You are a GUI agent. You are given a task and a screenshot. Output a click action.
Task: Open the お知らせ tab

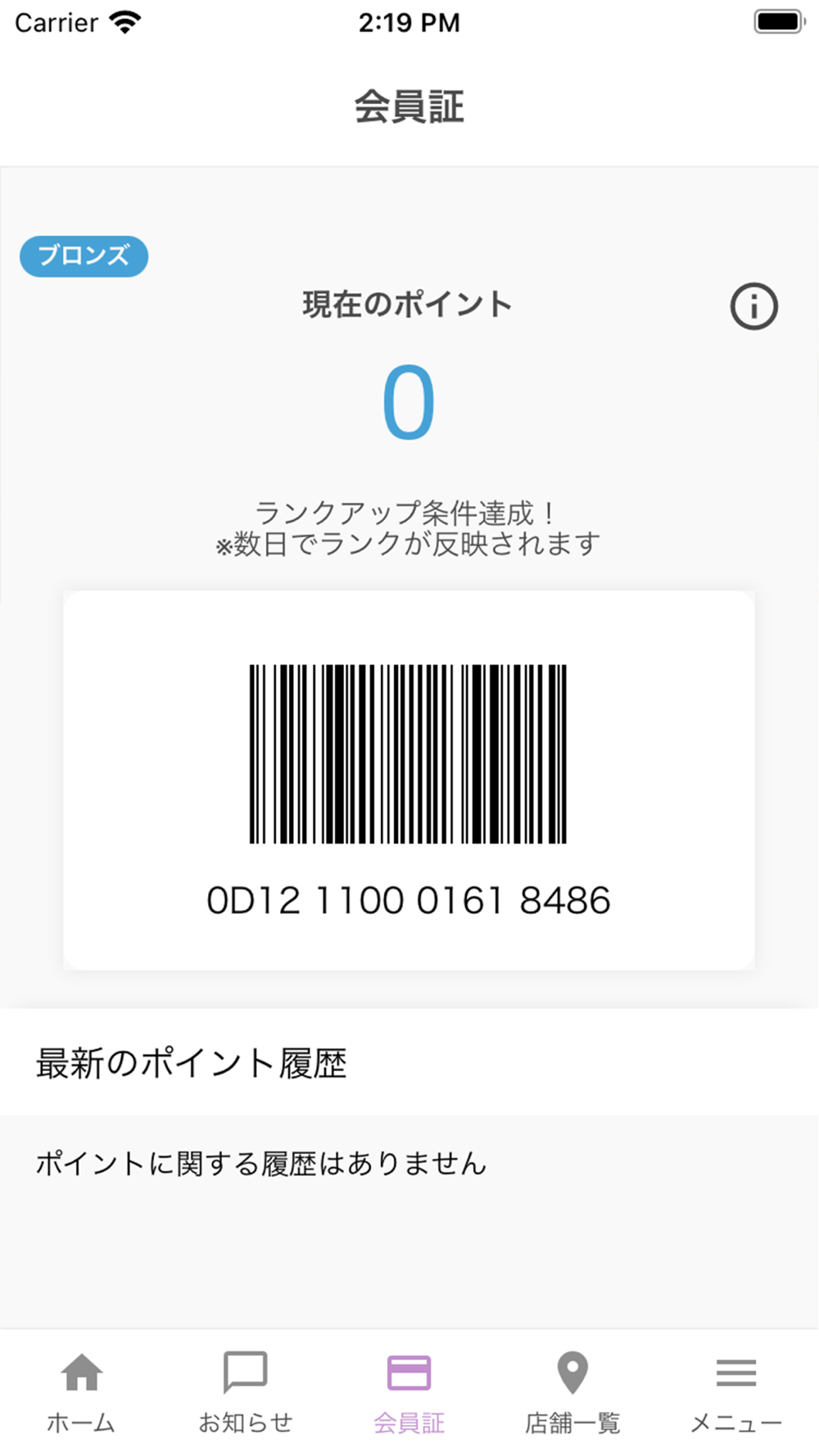(x=245, y=1392)
